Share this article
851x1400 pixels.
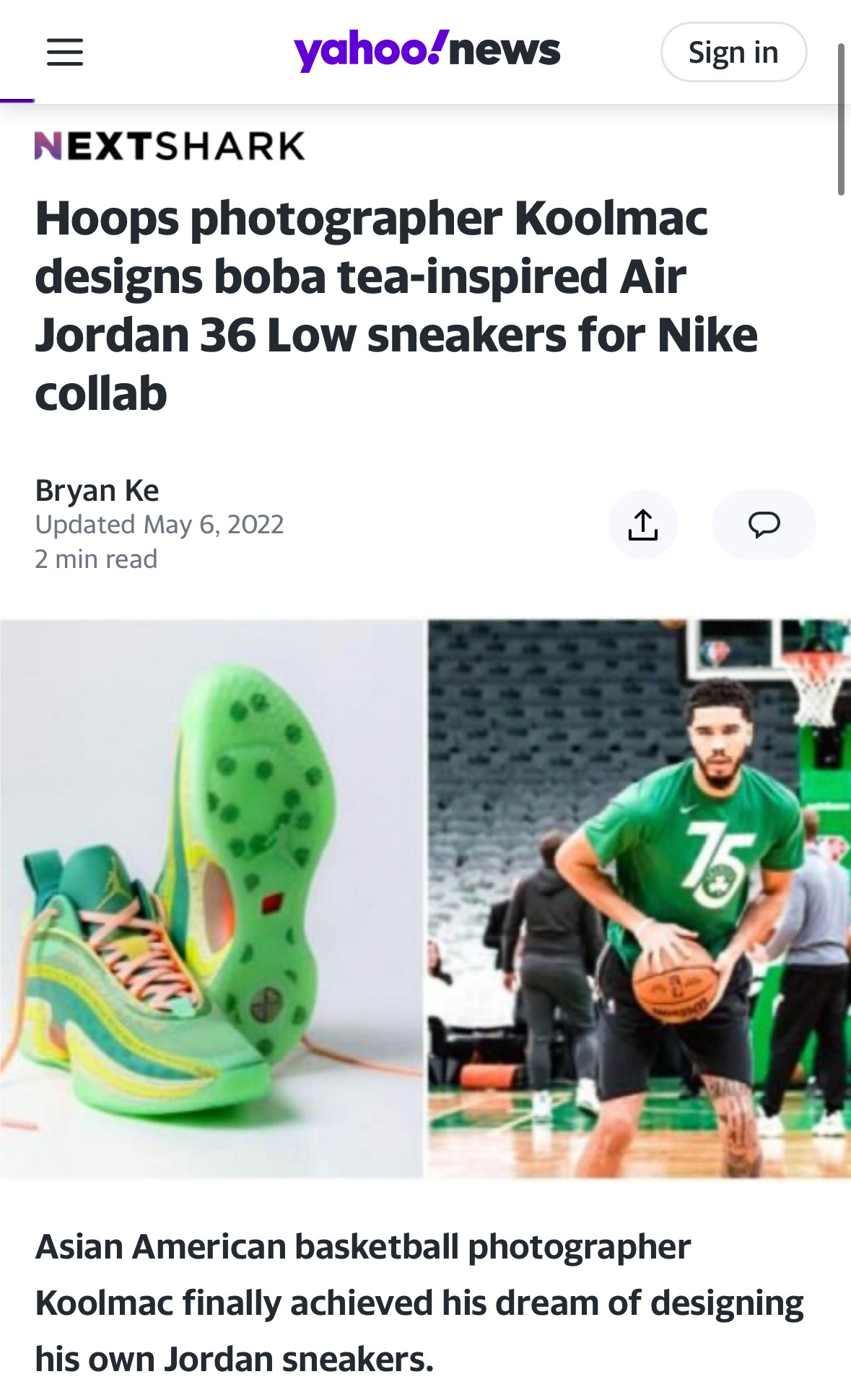(642, 525)
